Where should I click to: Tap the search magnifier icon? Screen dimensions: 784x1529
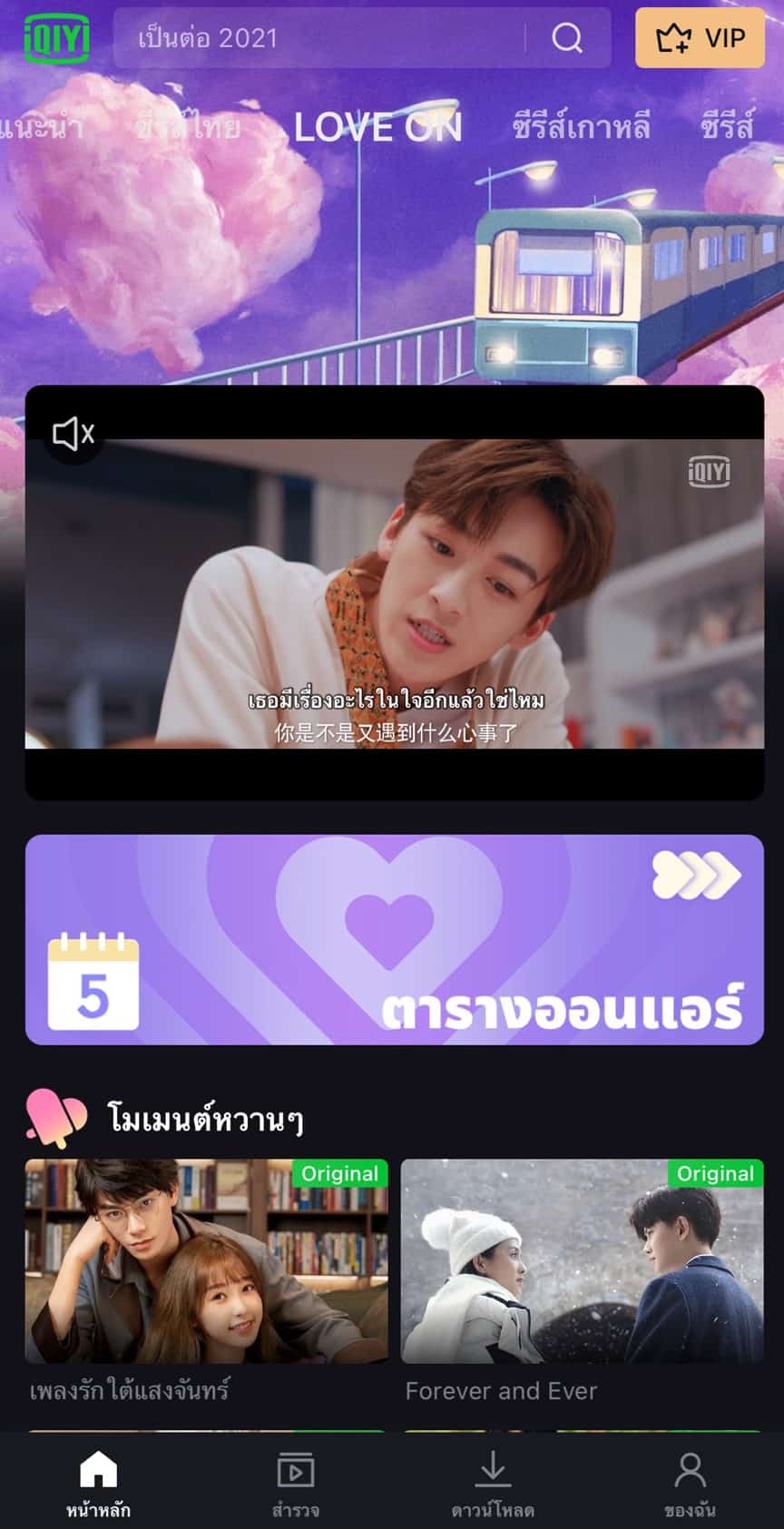[567, 38]
